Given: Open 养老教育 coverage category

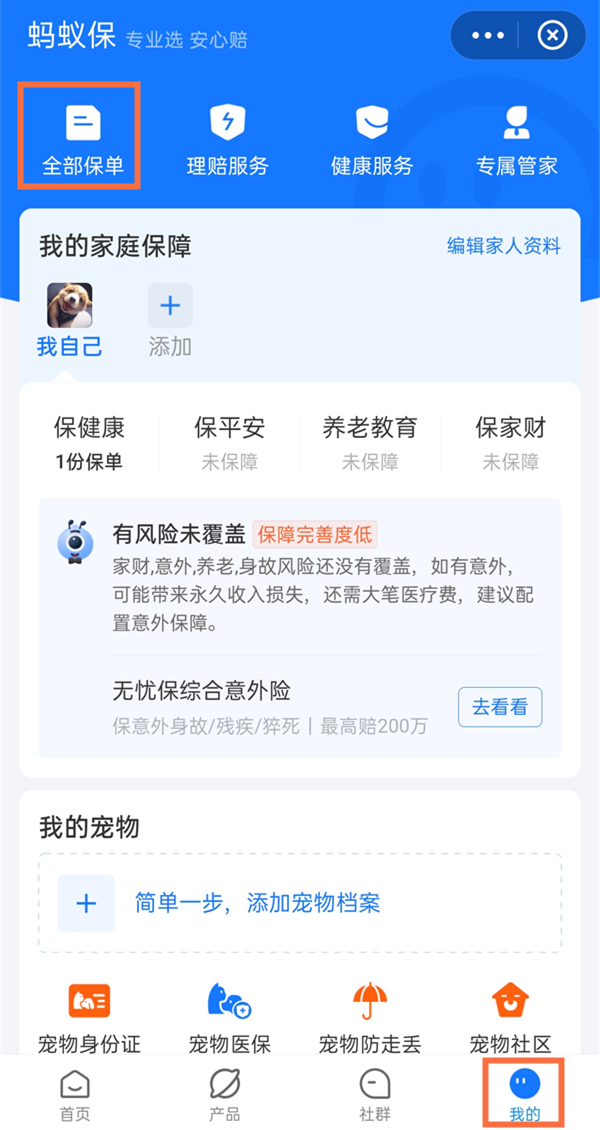Looking at the screenshot, I should tap(370, 443).
